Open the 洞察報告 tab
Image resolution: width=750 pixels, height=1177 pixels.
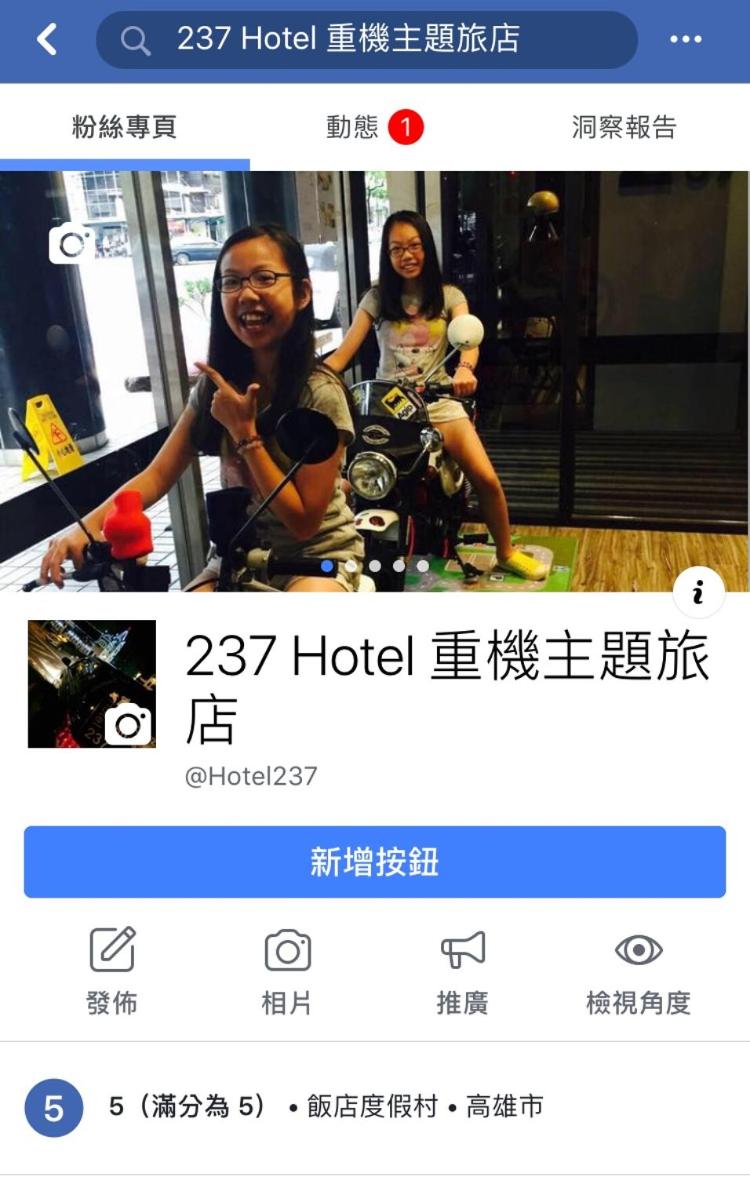(x=624, y=128)
